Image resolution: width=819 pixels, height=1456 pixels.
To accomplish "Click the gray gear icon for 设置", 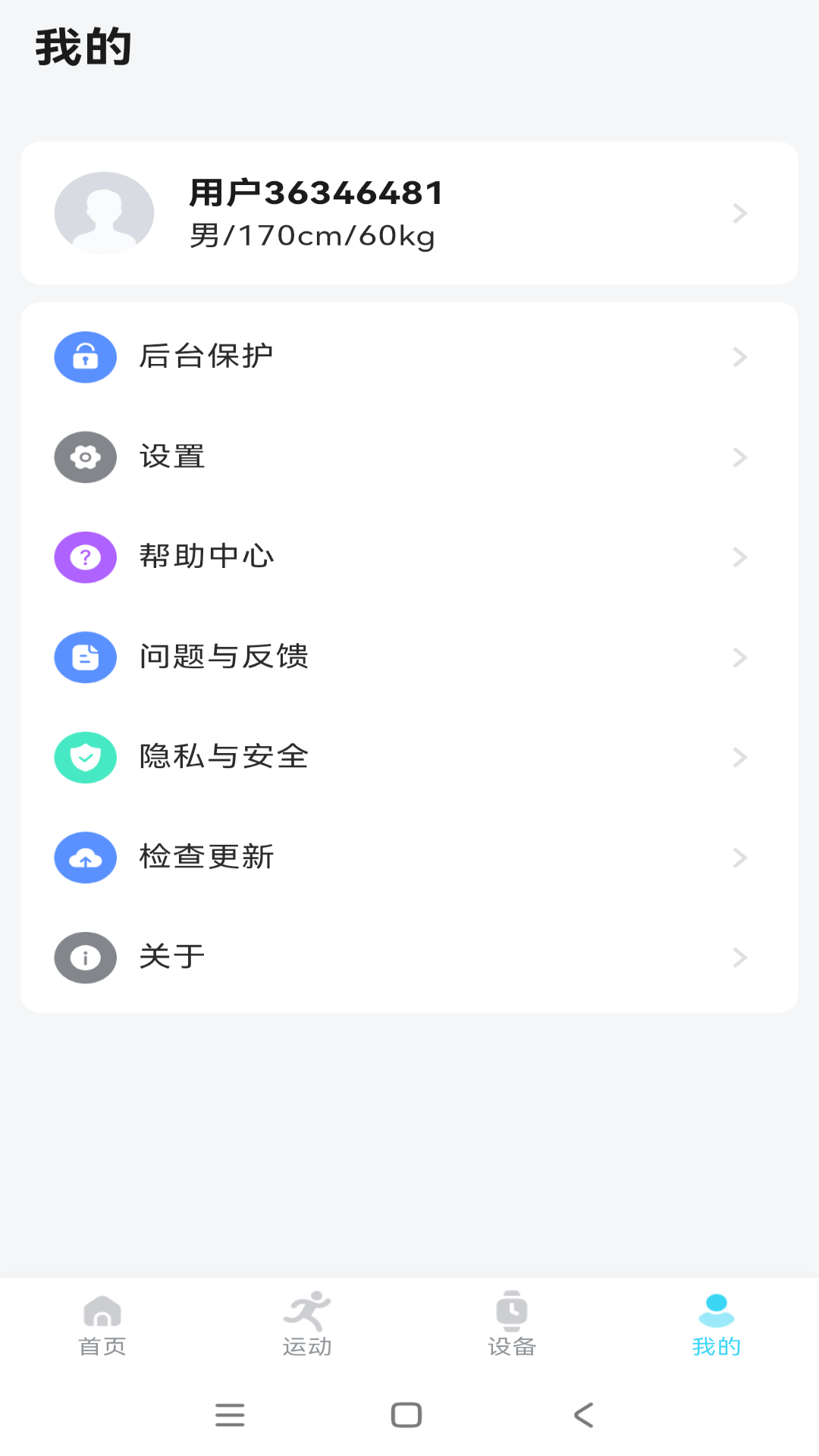I will point(85,457).
